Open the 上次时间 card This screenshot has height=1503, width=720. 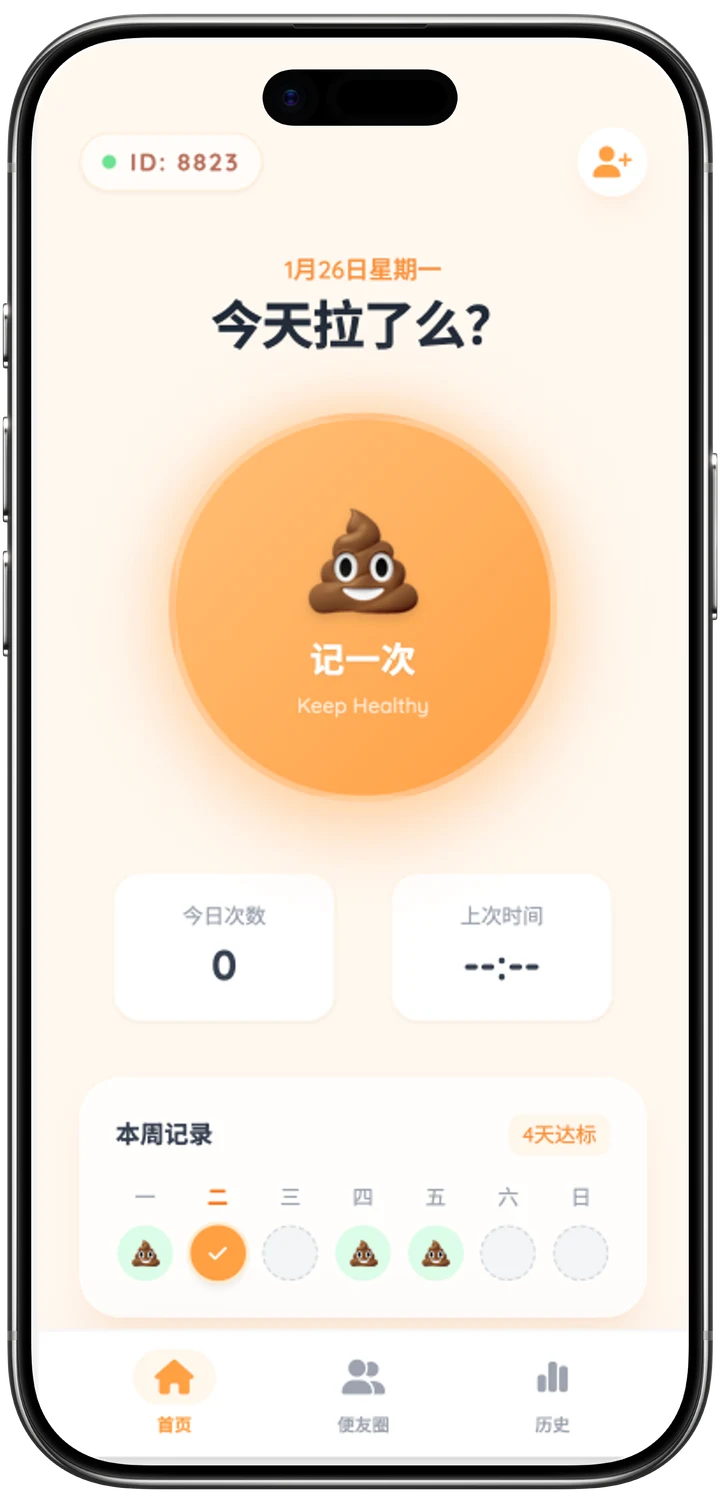coord(502,947)
